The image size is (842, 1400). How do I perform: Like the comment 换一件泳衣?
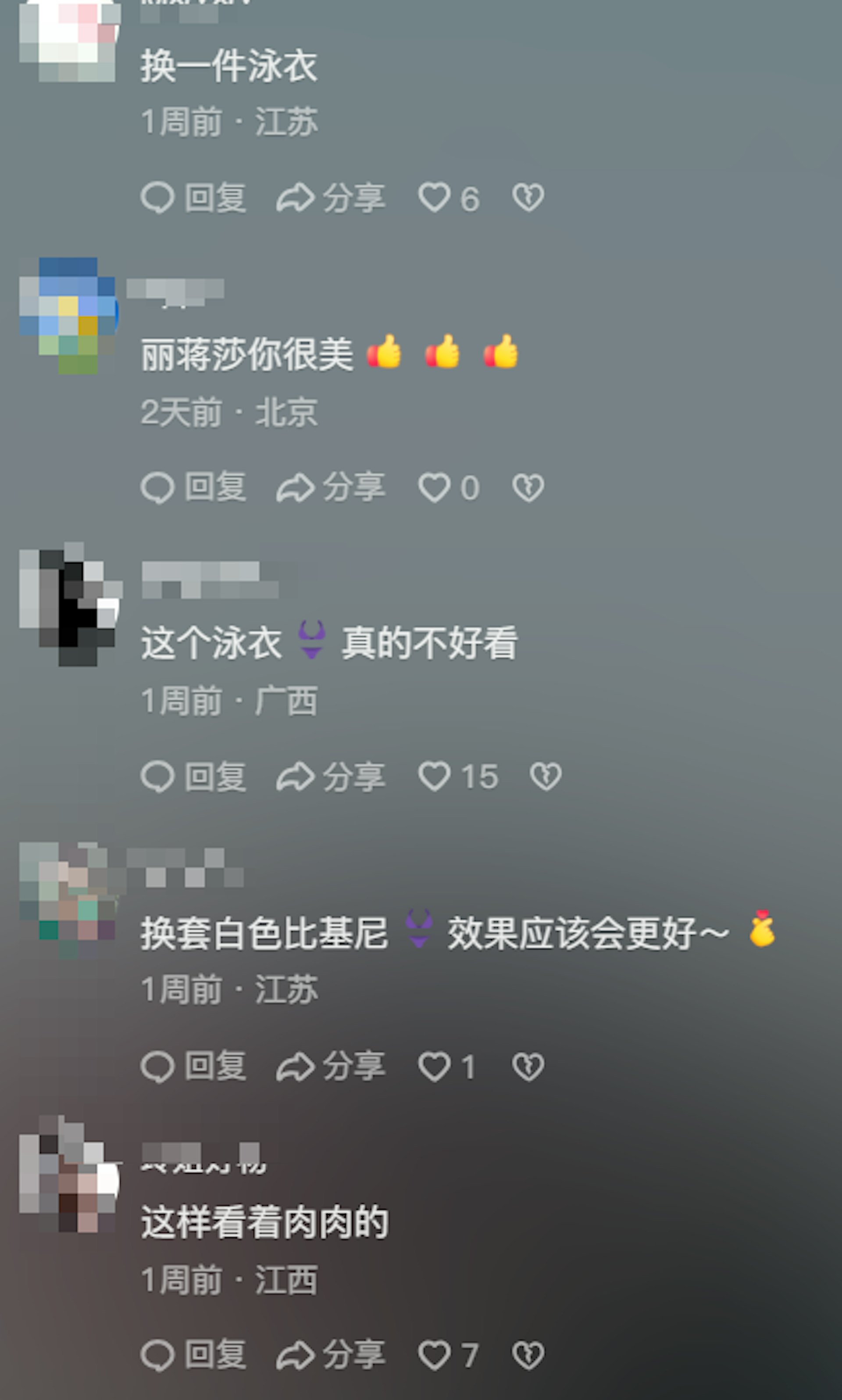[x=435, y=198]
